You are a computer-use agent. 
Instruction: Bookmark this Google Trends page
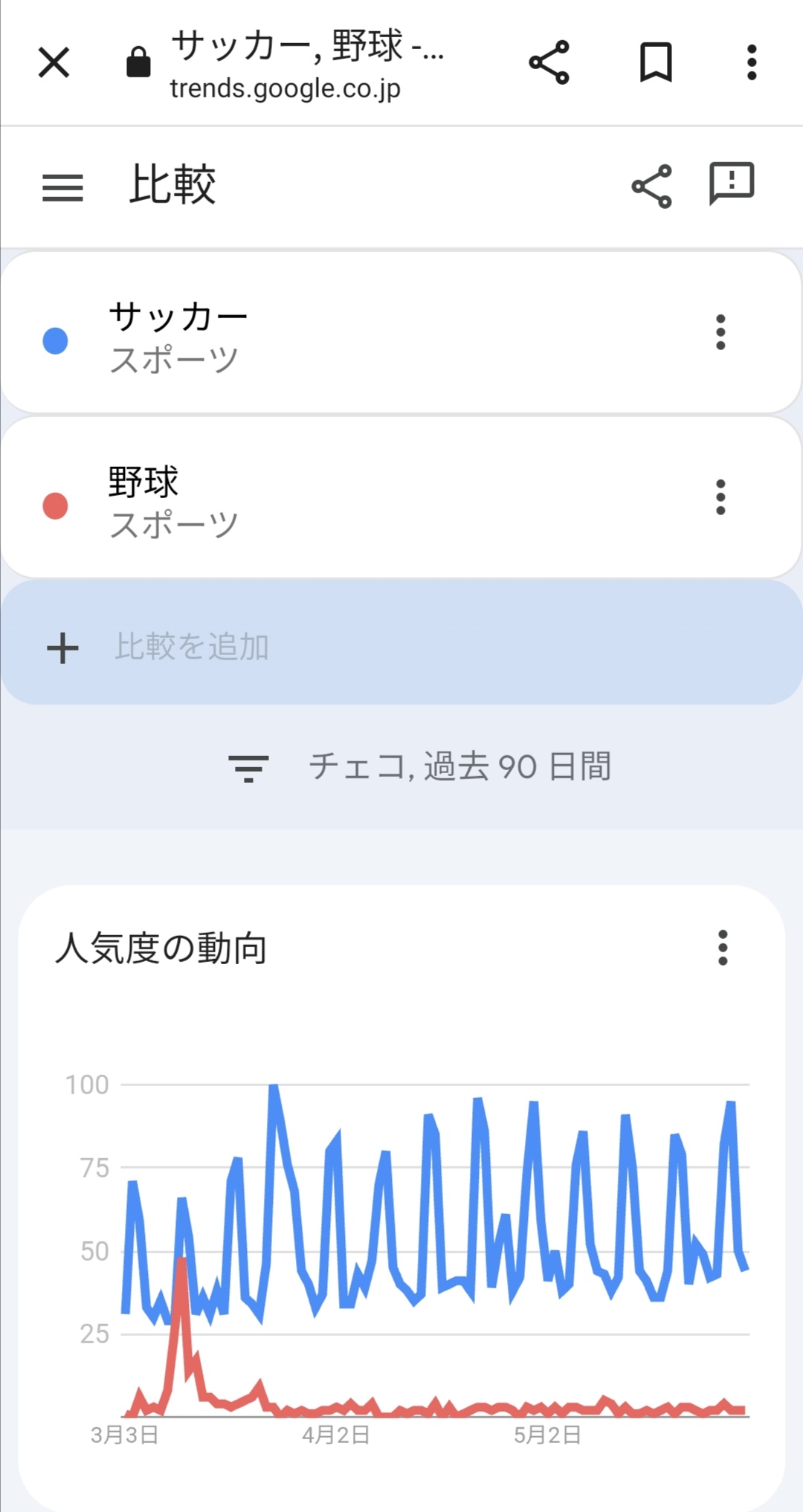[x=656, y=62]
